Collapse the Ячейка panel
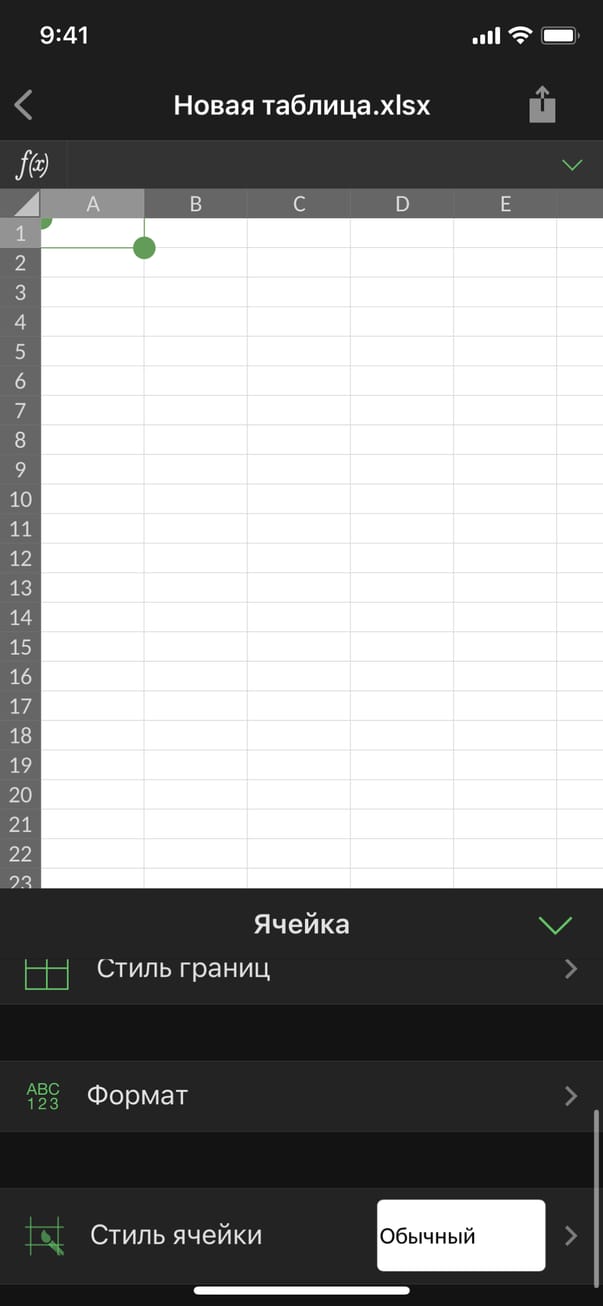603x1306 pixels. pyautogui.click(x=555, y=925)
